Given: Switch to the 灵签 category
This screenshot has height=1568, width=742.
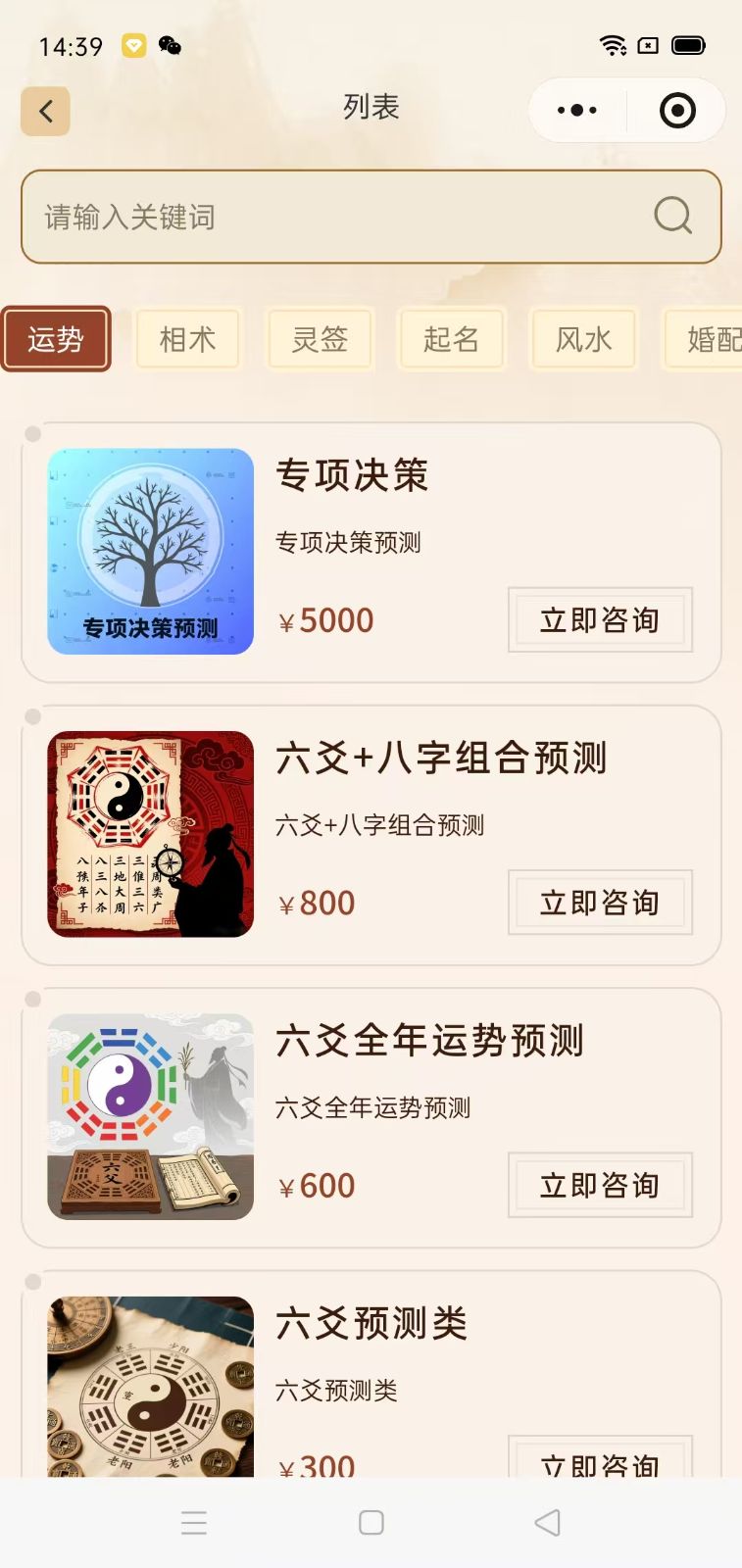Looking at the screenshot, I should coord(320,339).
